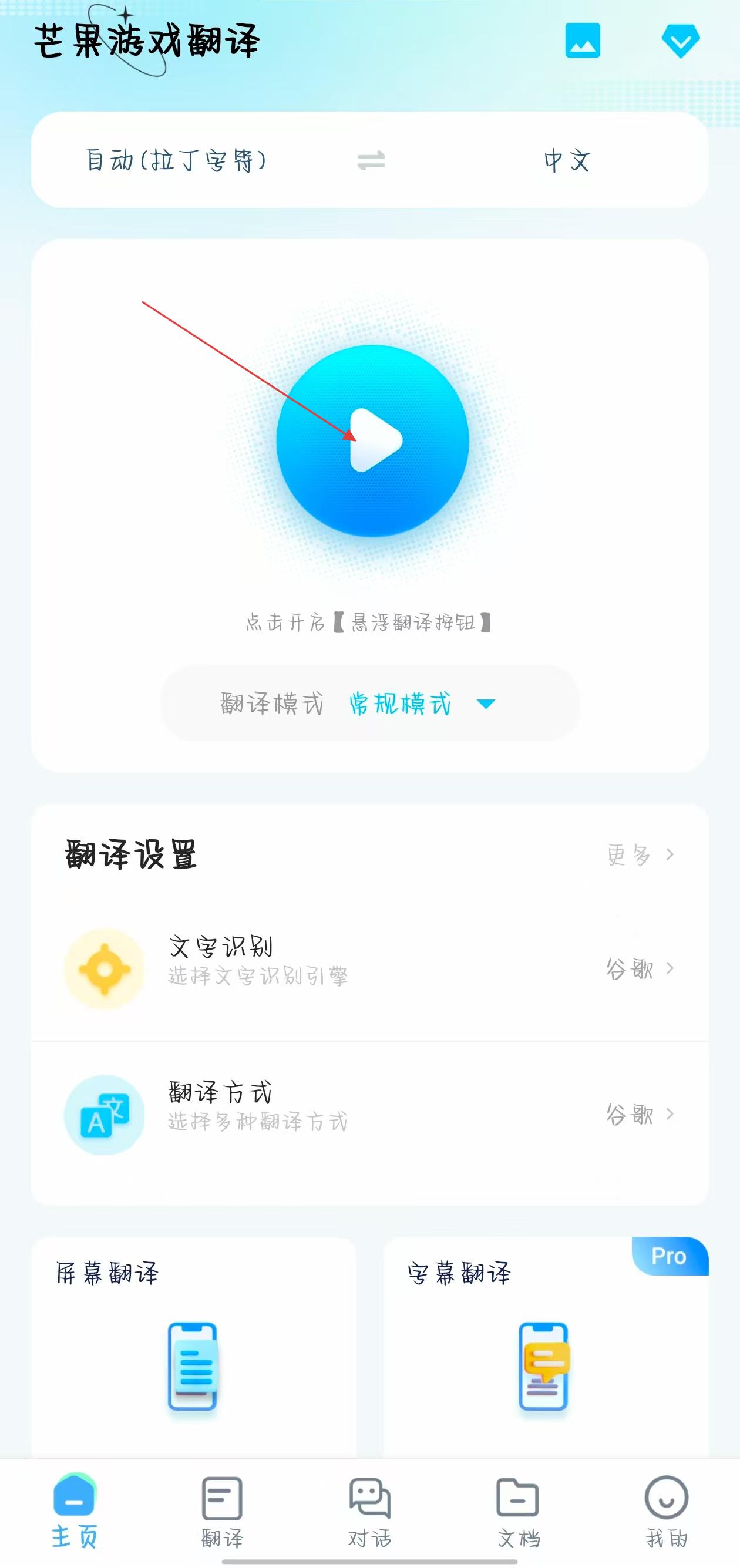Viewport: 740px width, 1568px height.
Task: Go to the 我的 tab
Action: [667, 1511]
